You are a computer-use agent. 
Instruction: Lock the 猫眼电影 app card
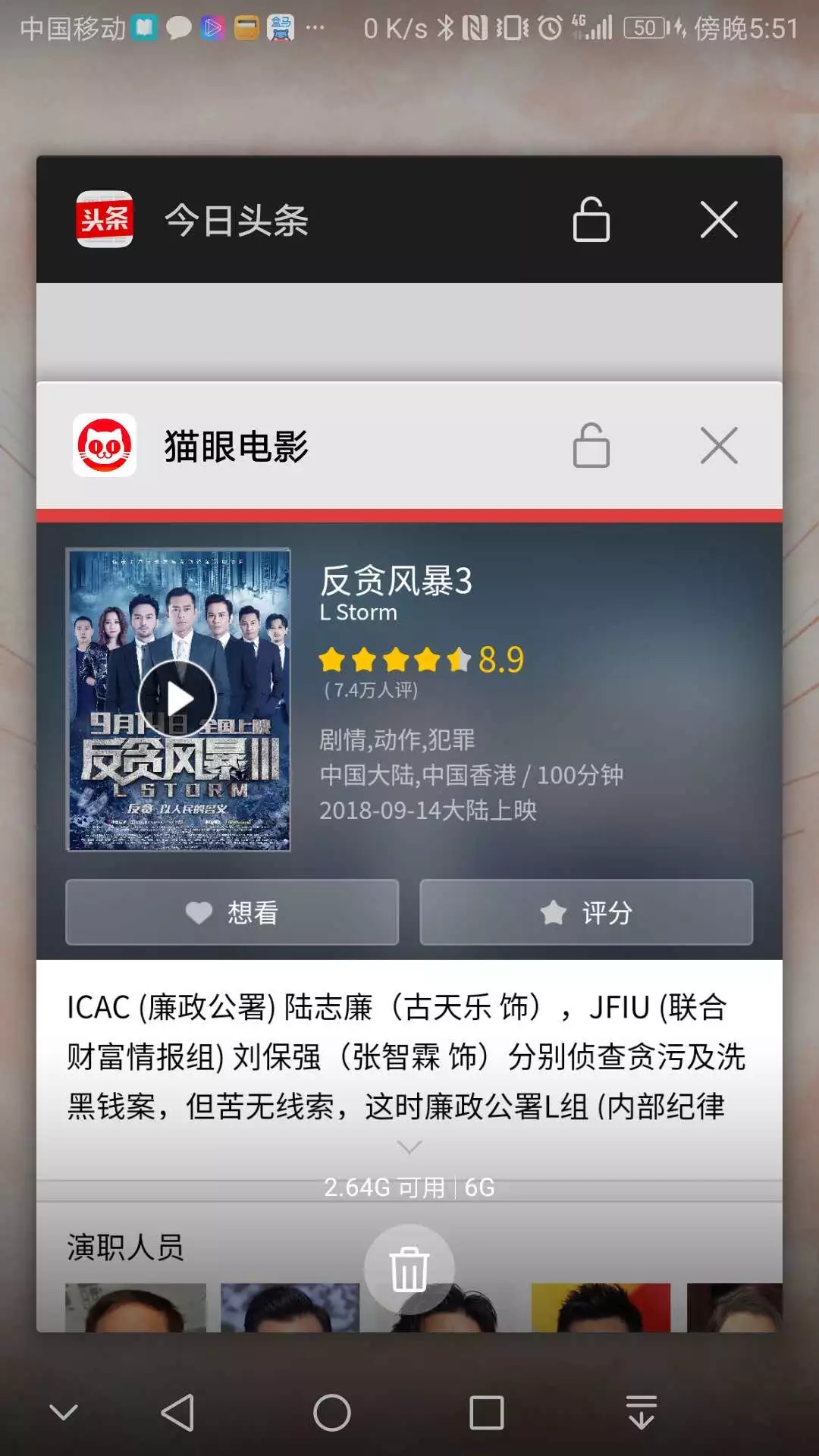click(x=591, y=445)
